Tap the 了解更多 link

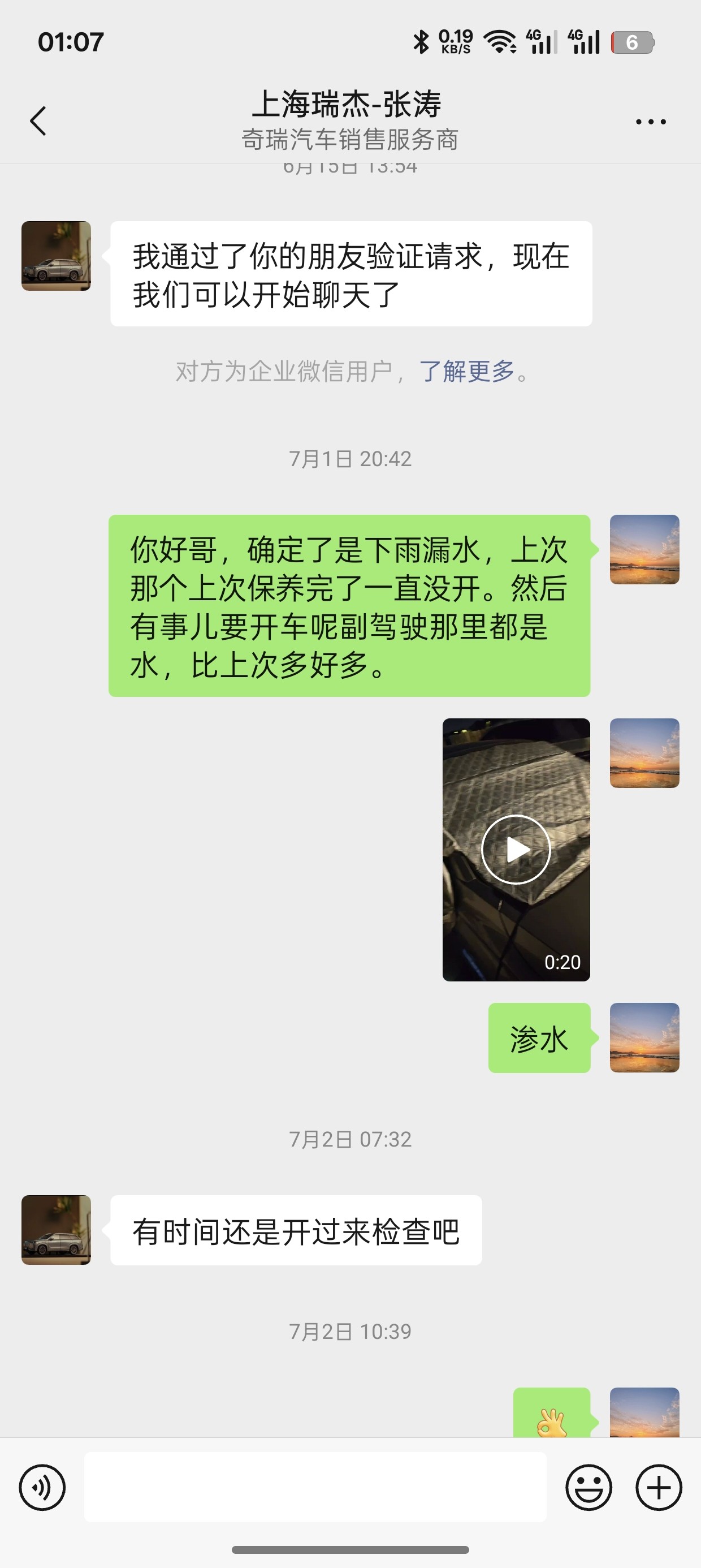click(467, 371)
